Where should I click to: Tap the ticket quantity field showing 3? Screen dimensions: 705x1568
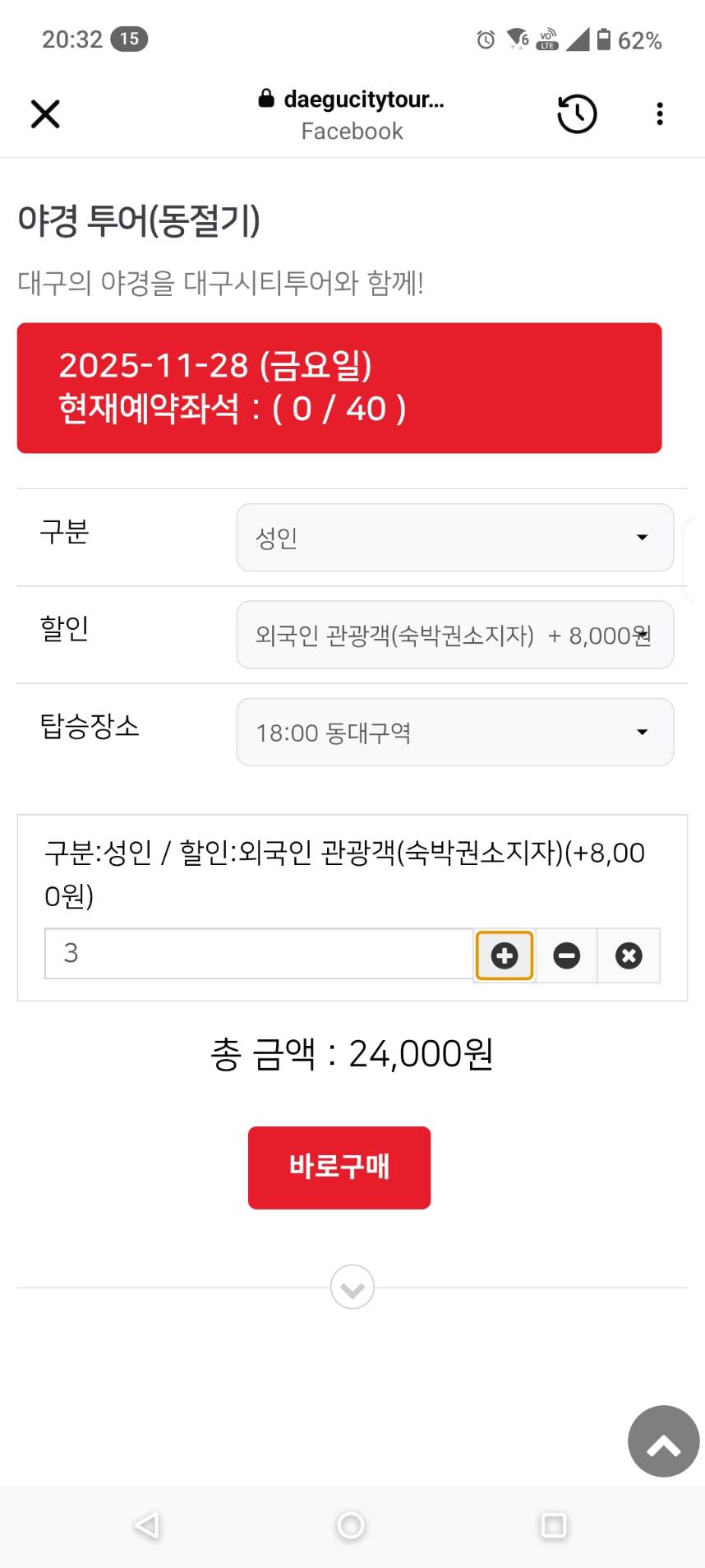coord(259,954)
